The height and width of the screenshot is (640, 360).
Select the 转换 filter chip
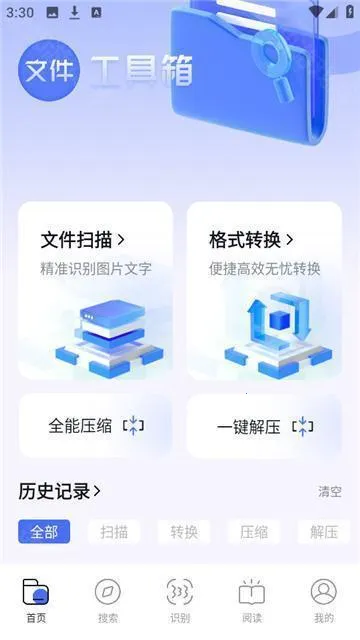click(x=184, y=532)
